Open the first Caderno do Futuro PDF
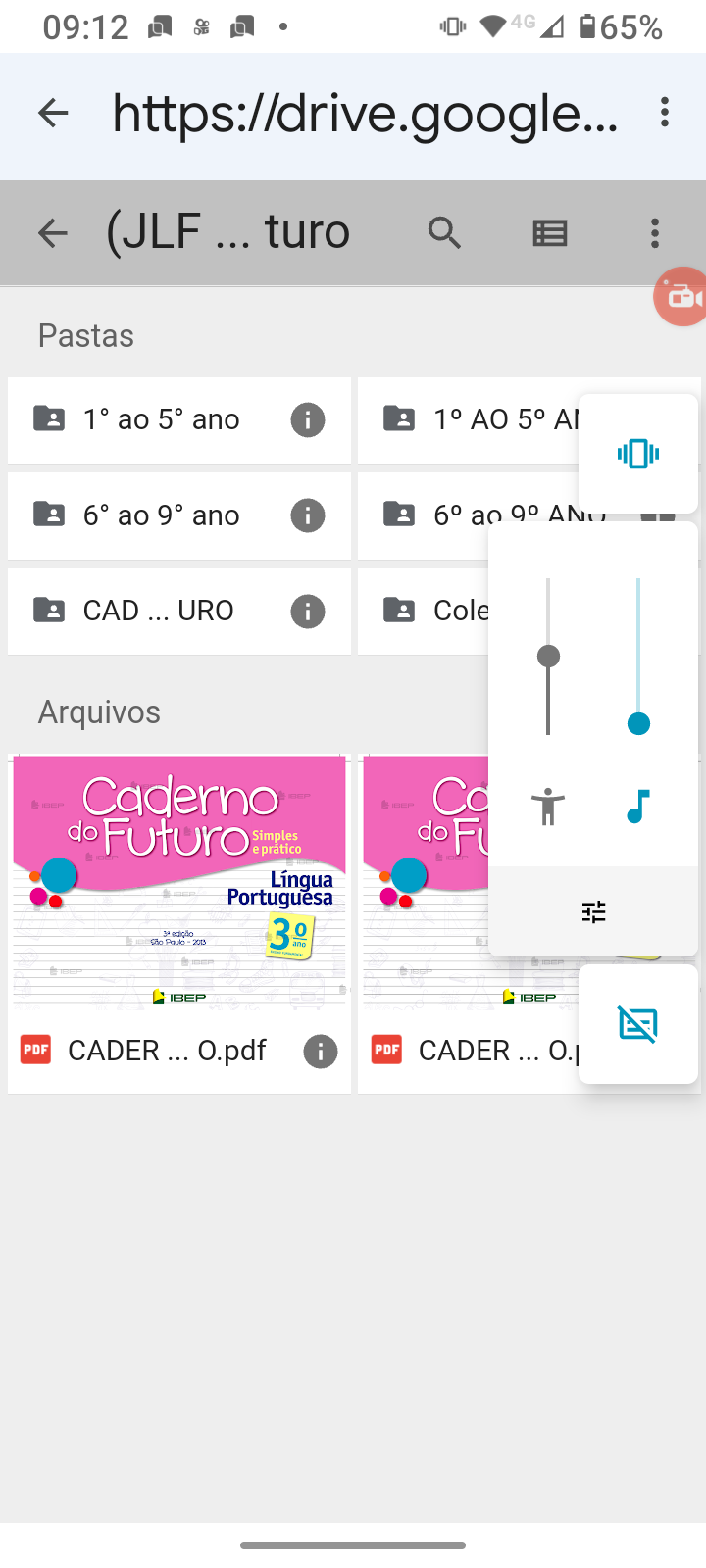The width and height of the screenshot is (706, 1568). pyautogui.click(x=179, y=882)
